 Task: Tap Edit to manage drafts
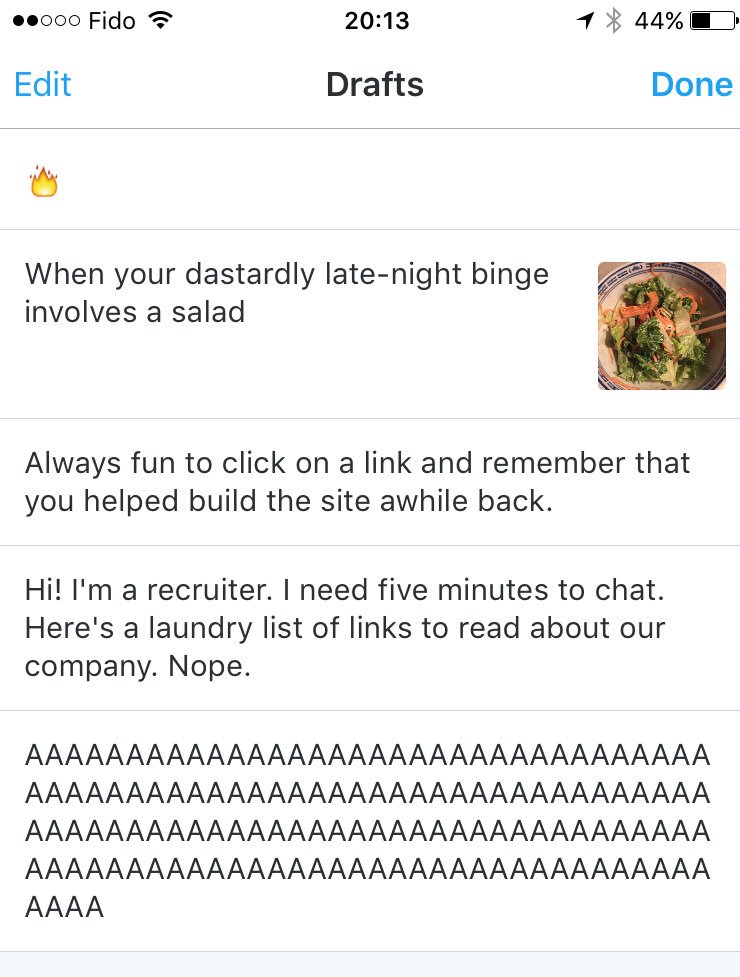(x=43, y=85)
